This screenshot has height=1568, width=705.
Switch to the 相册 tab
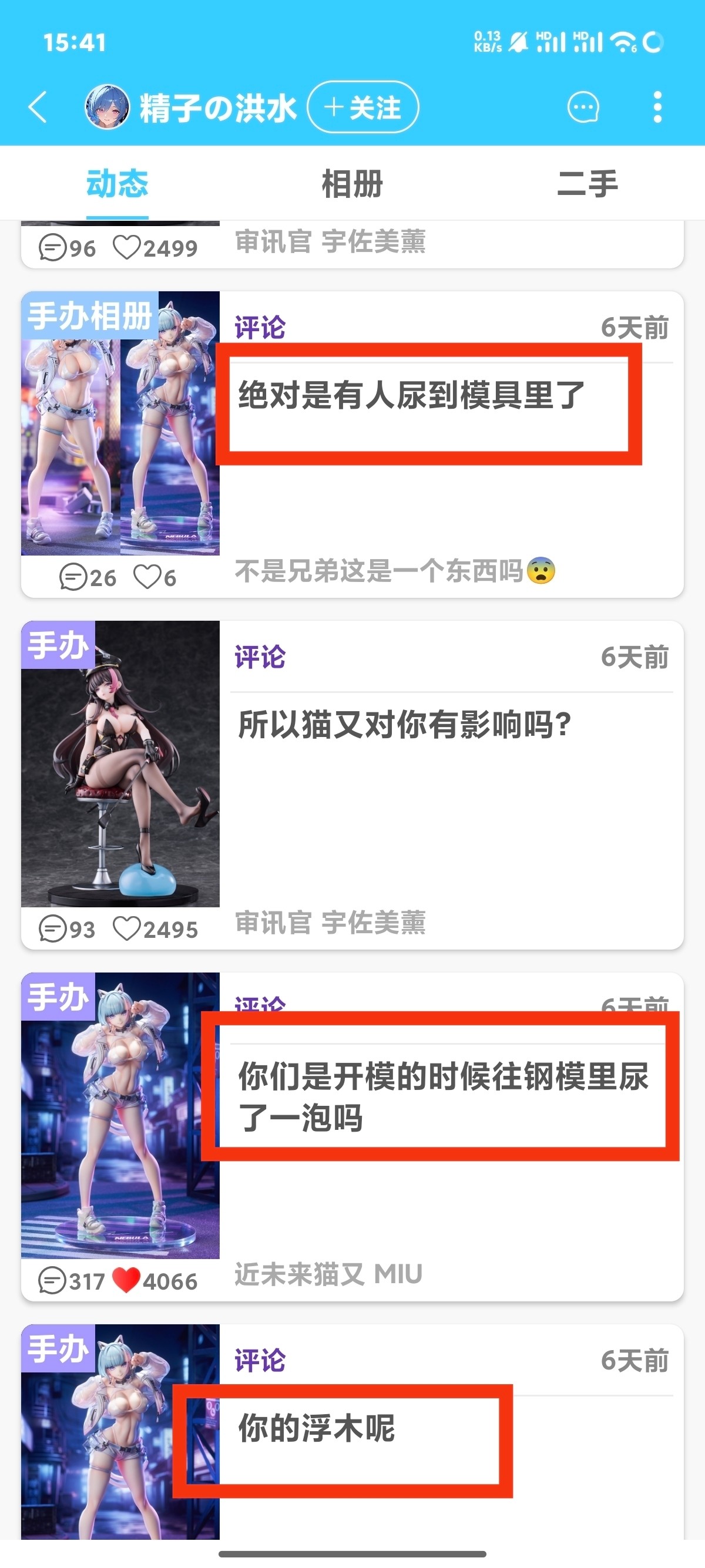352,184
